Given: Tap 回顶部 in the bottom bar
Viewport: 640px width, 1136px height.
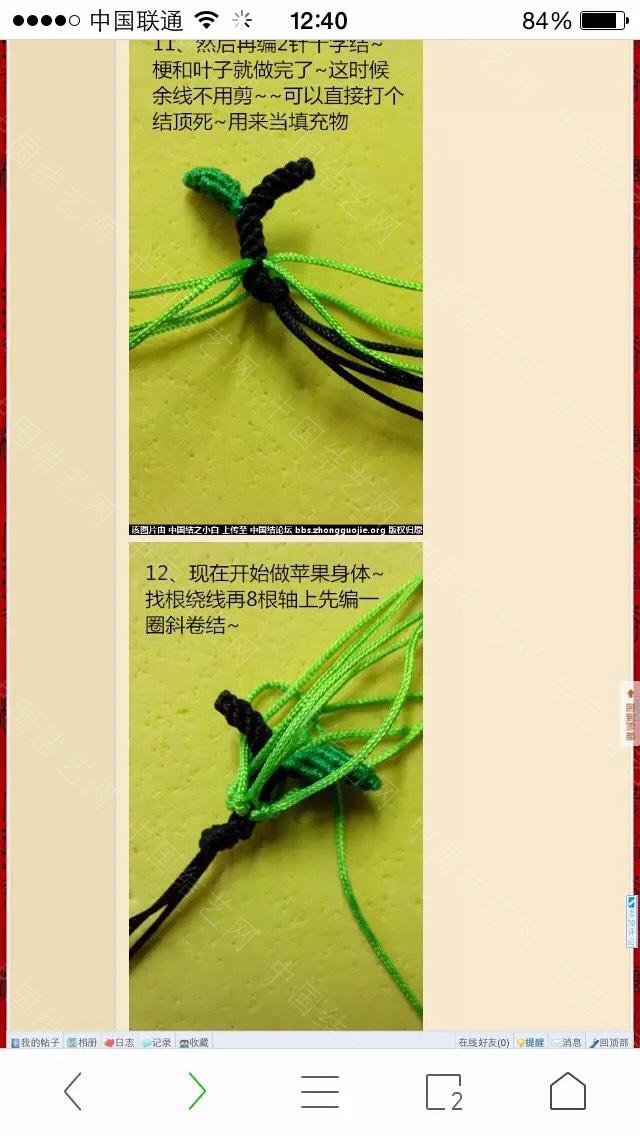Looking at the screenshot, I should pyautogui.click(x=609, y=1042).
